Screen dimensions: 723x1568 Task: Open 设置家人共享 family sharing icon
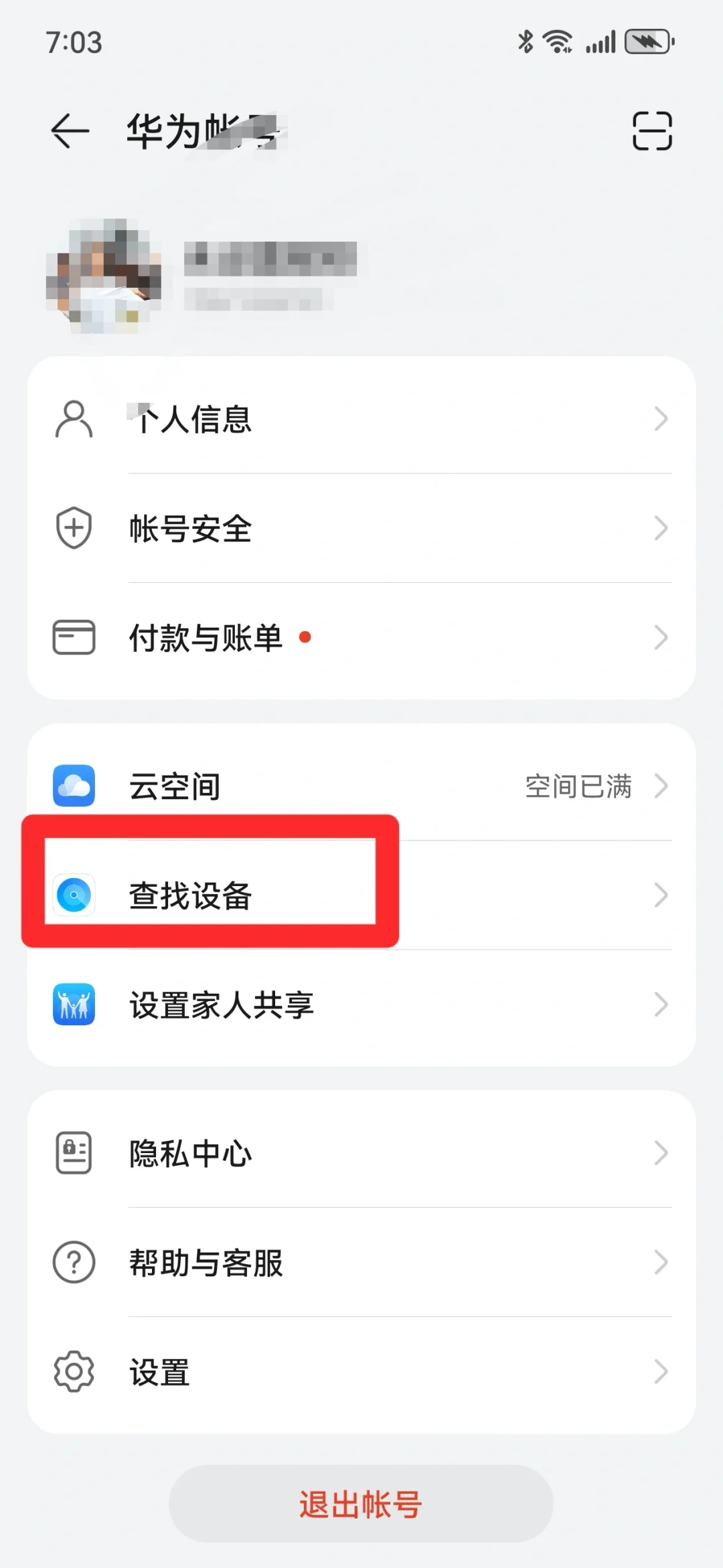tap(74, 1005)
